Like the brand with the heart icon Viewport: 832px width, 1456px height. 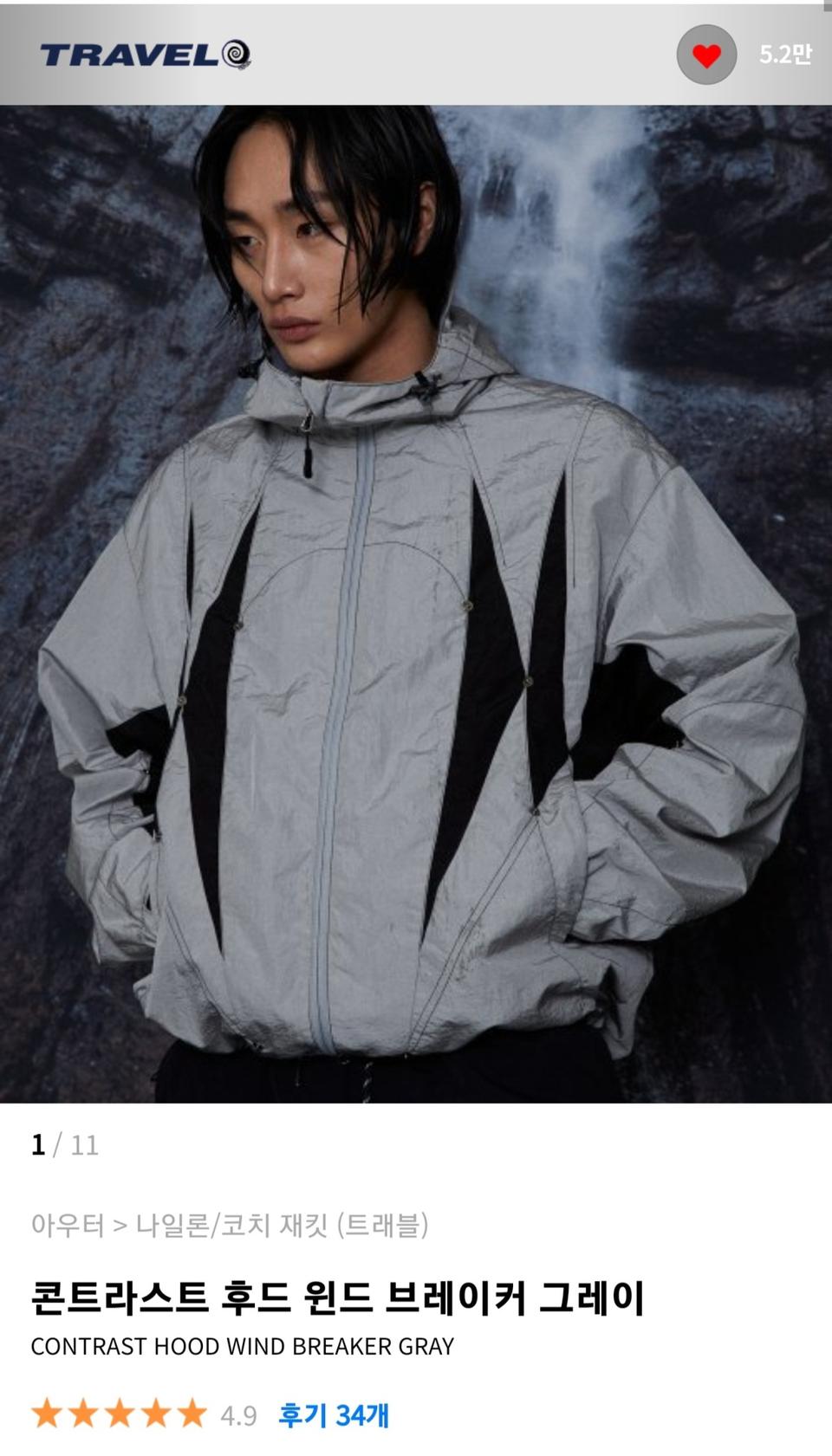706,55
